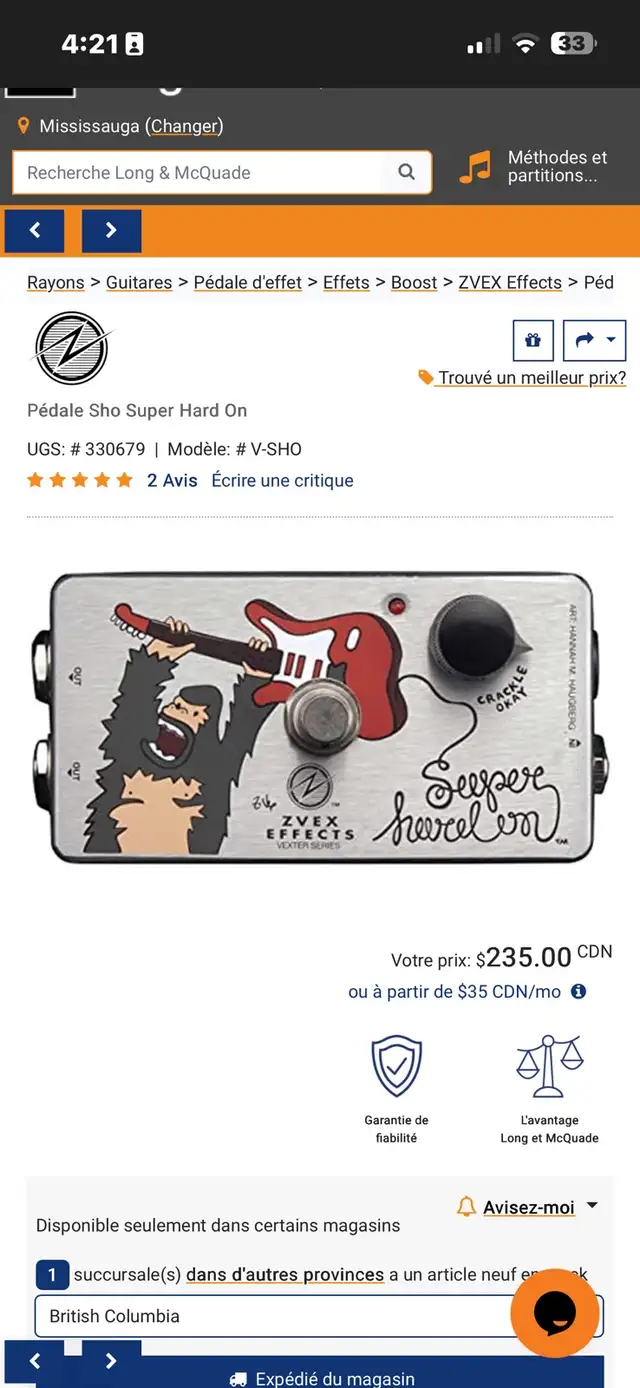Open ZVEX Effects breadcrumb link

coord(510,283)
